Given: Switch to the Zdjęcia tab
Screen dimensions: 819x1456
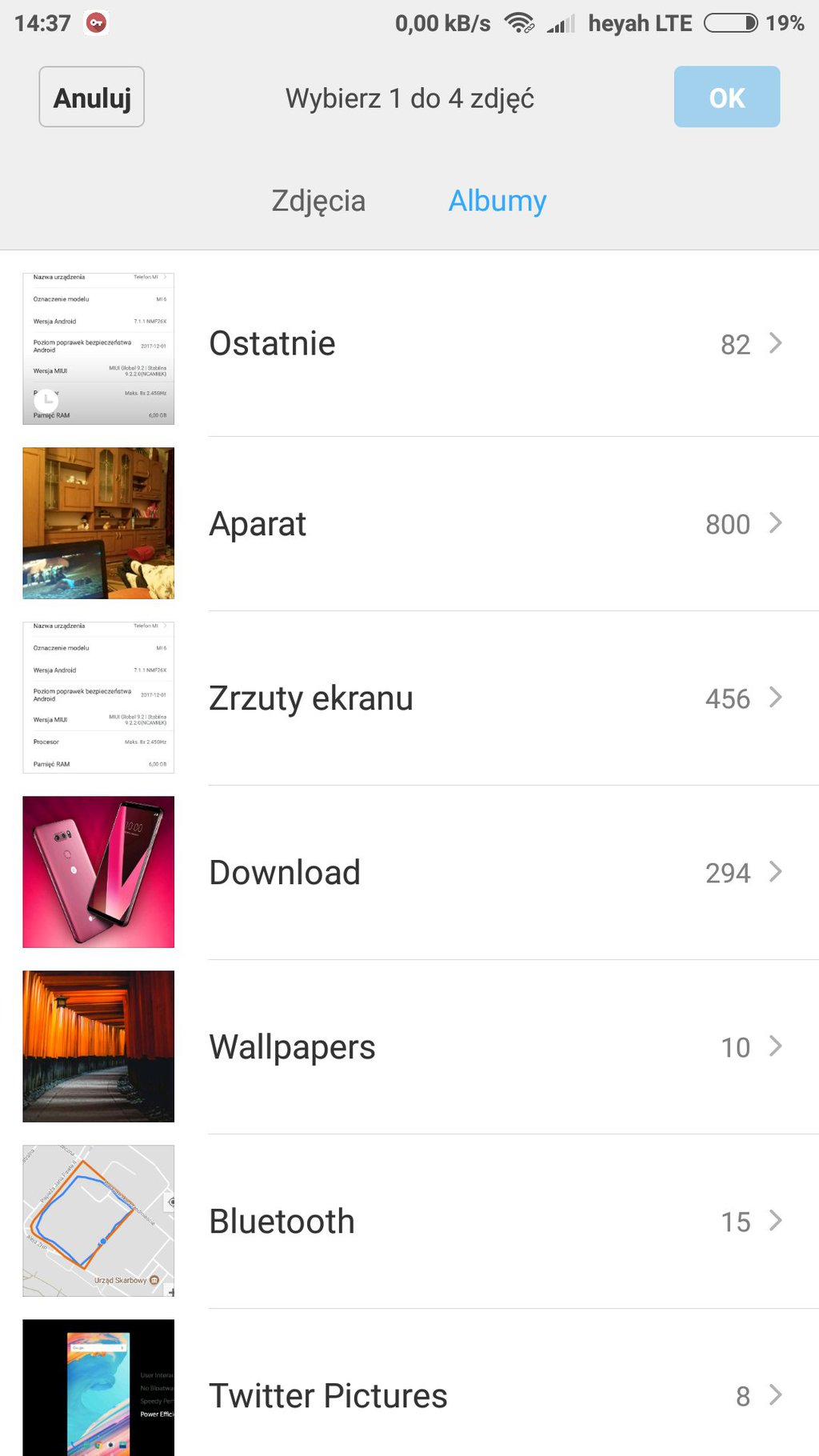Looking at the screenshot, I should [x=318, y=201].
